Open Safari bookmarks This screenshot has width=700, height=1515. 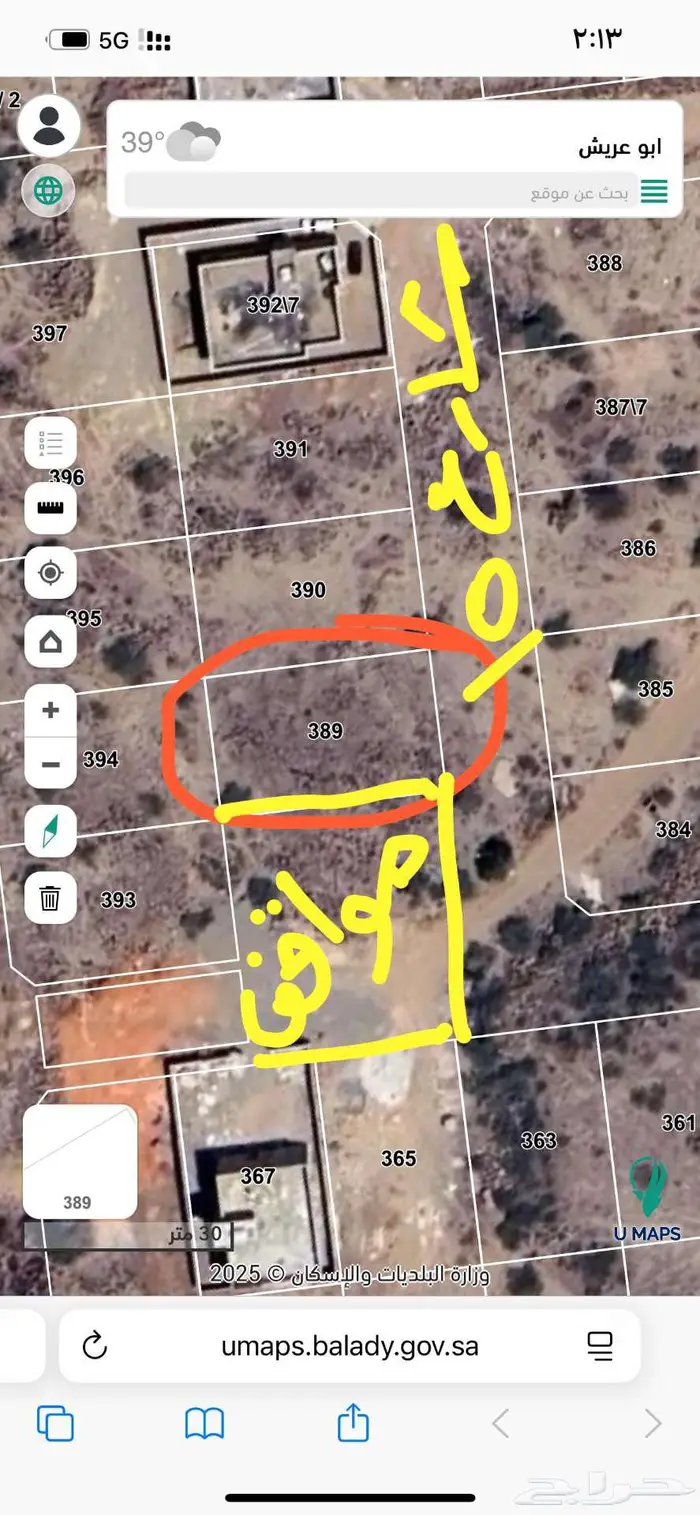(204, 1423)
